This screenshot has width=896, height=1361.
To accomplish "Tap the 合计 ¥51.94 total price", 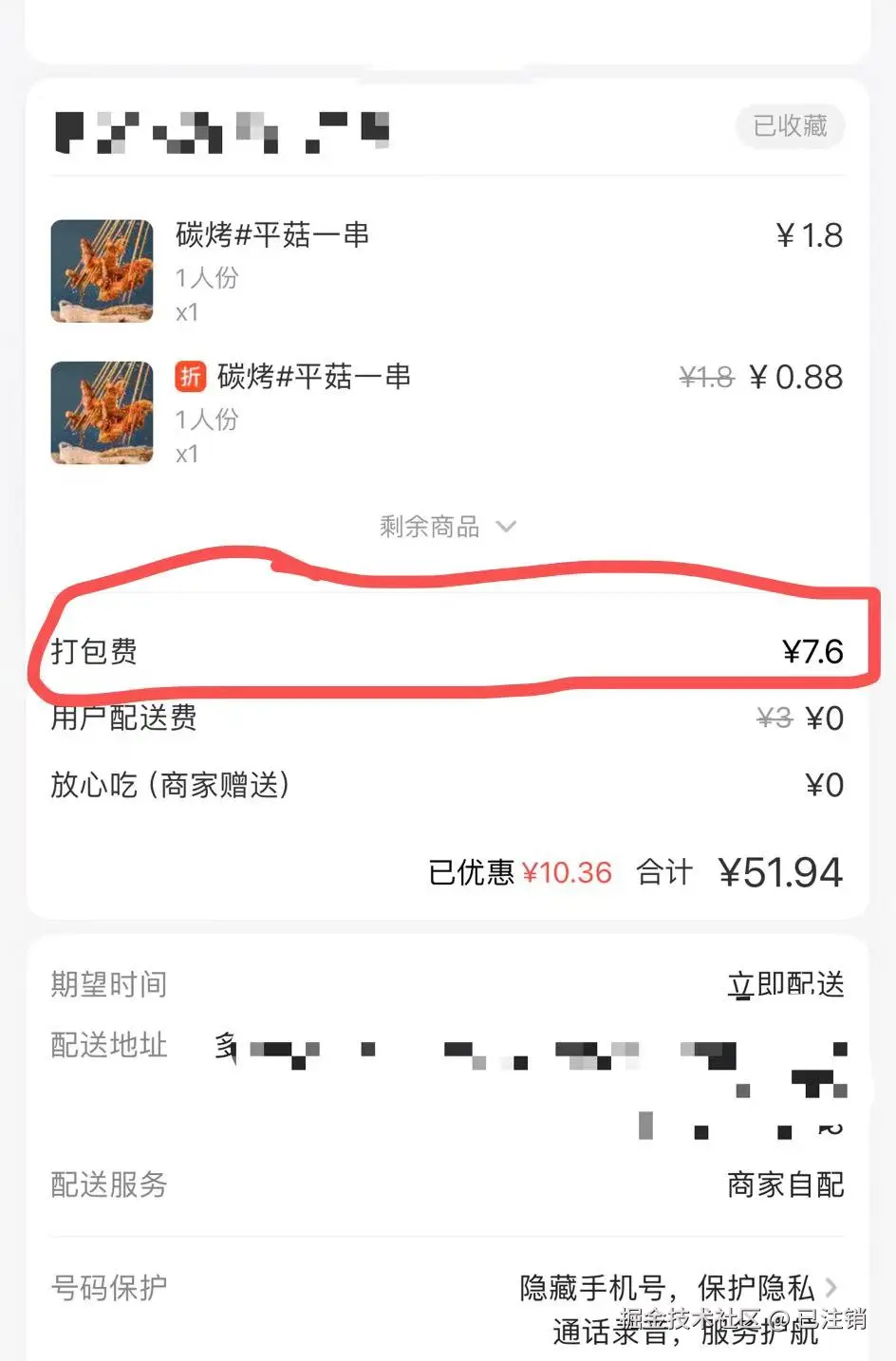I will [780, 872].
